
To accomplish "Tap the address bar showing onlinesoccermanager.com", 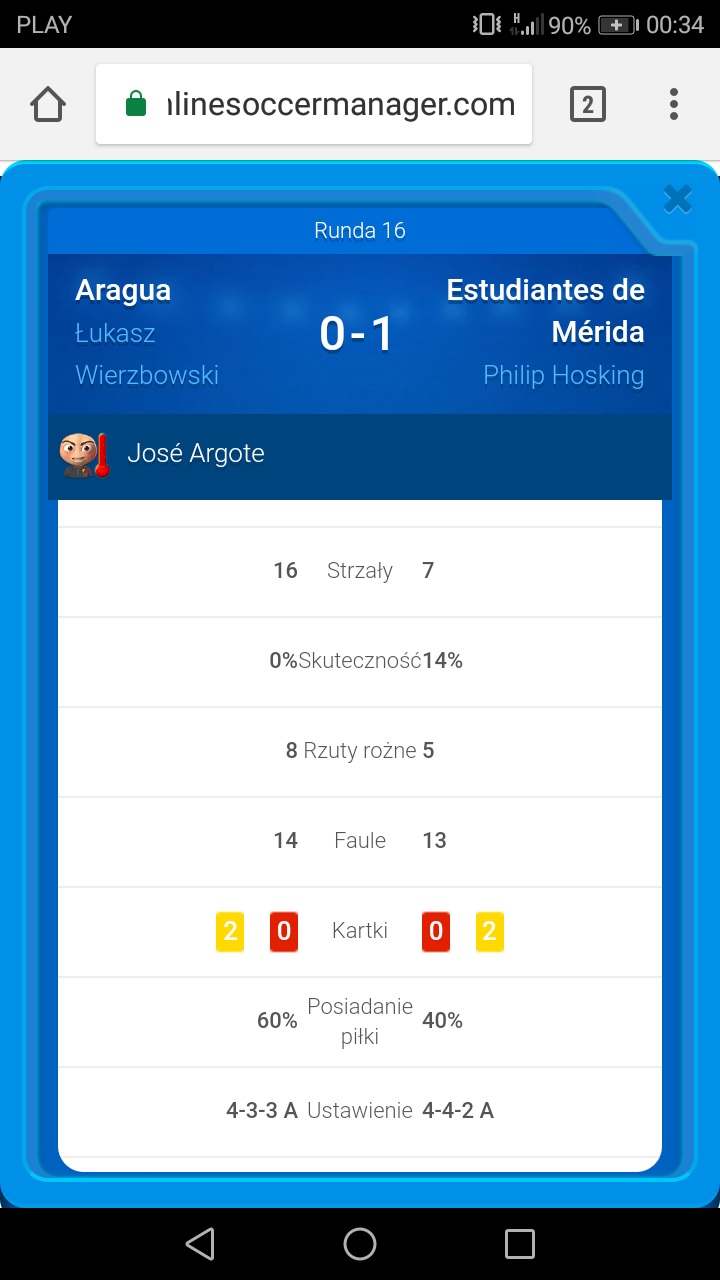I will point(314,104).
